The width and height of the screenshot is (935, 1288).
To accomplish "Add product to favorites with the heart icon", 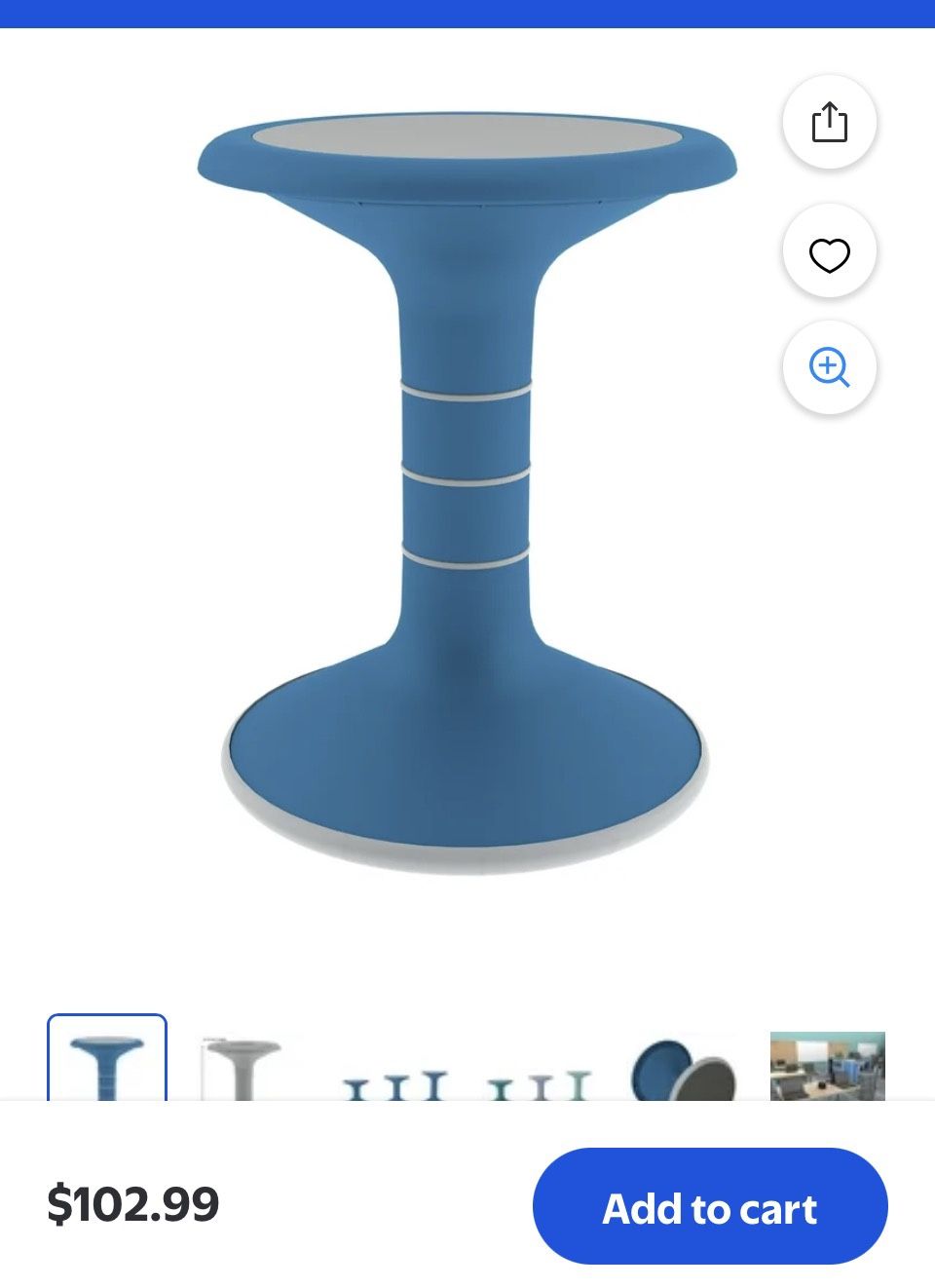I will point(829,253).
